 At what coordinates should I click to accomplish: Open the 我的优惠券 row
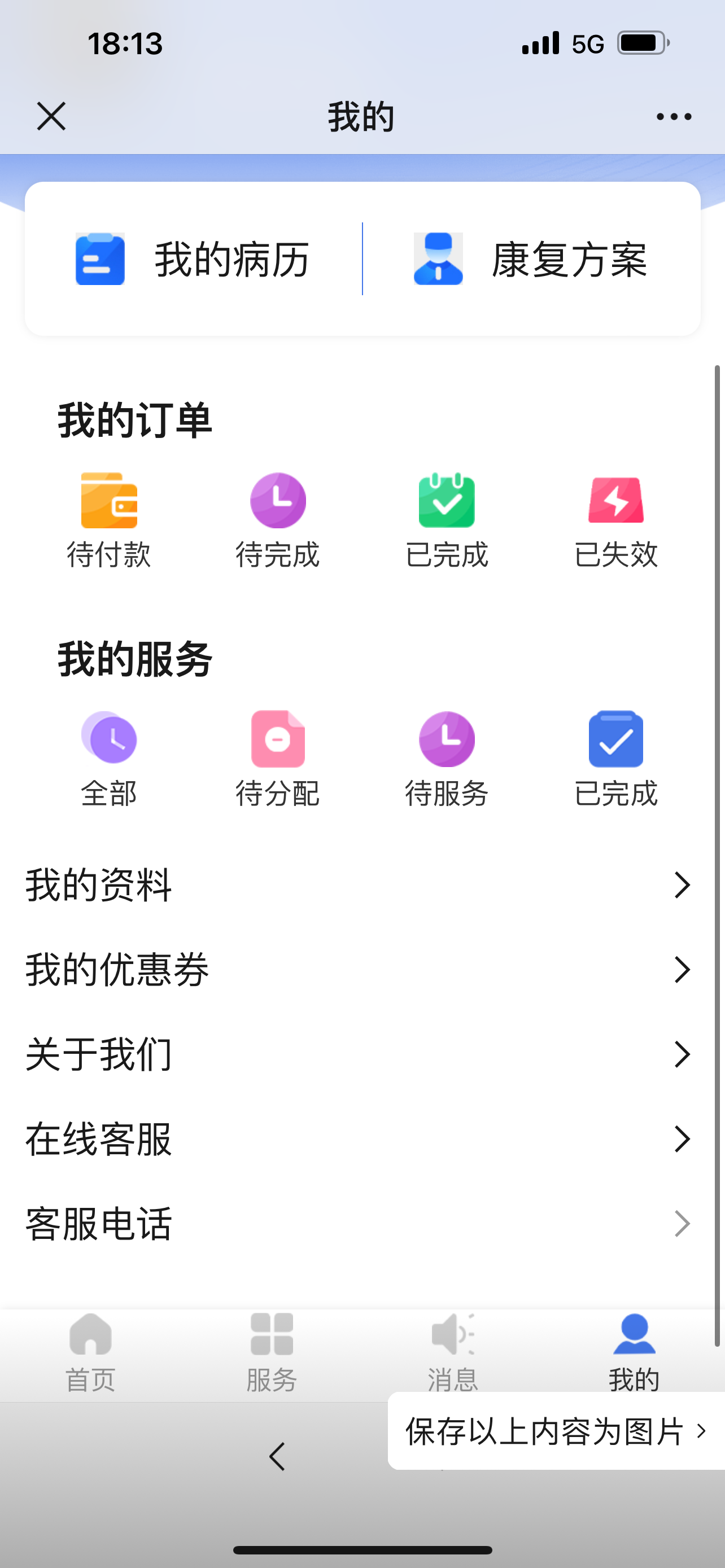pos(359,969)
